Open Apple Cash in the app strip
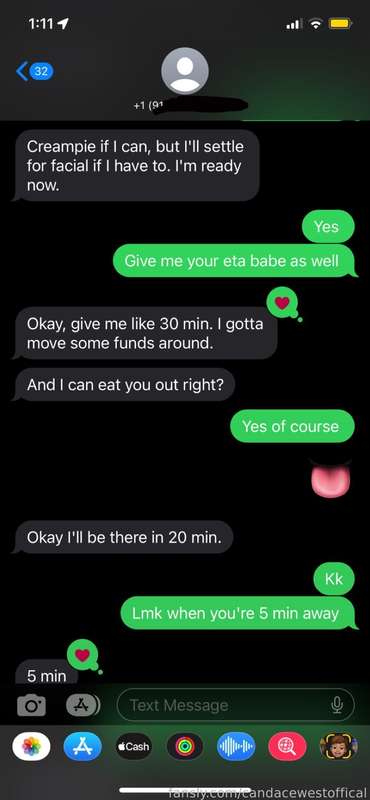Viewport: 370px width, 800px height. [134, 746]
